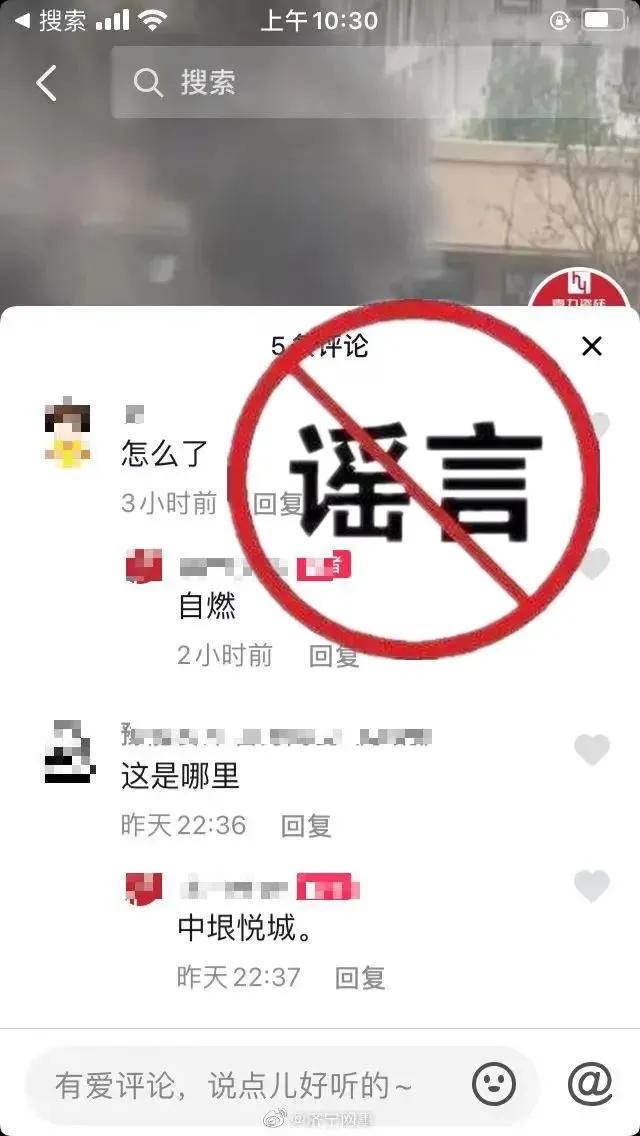640x1136 pixels.
Task: Open the search box at the top
Action: pyautogui.click(x=330, y=83)
